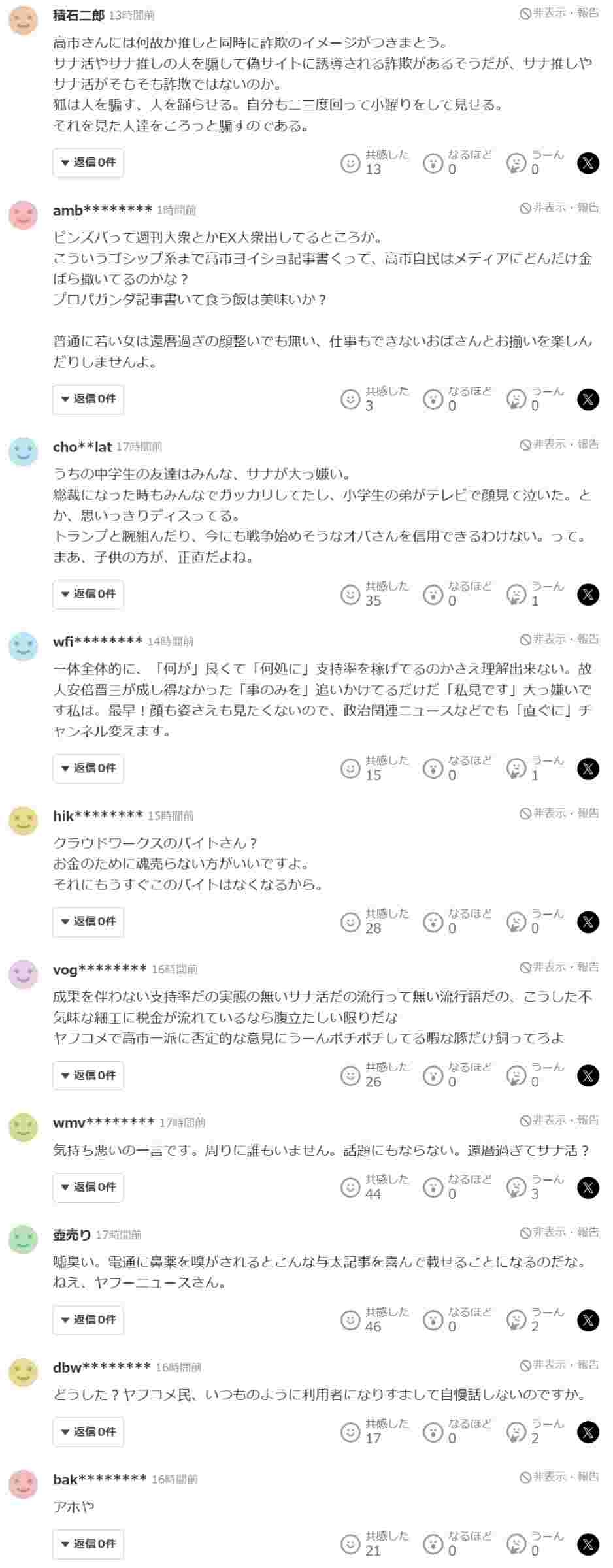Tap うーん on bak********'s comment

(x=516, y=1544)
